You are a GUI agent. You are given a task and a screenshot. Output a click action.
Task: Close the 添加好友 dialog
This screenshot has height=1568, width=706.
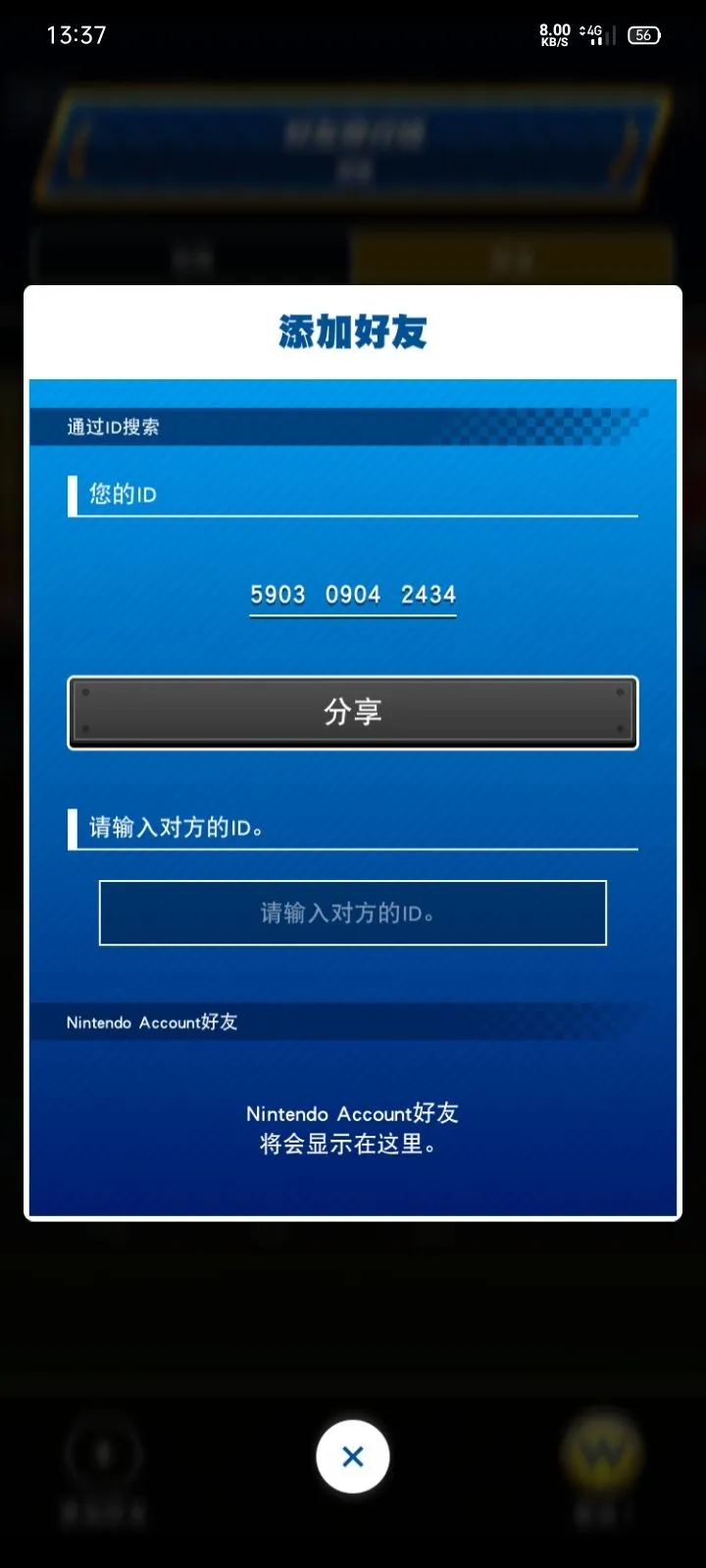coord(353,1456)
